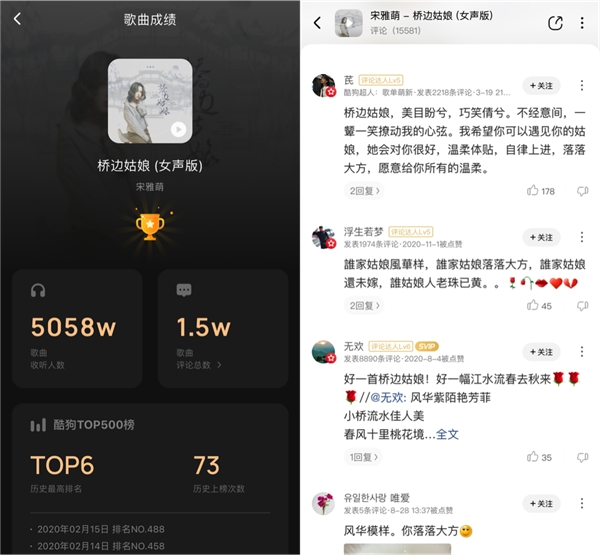This screenshot has width=600, height=555.
Task: Follow the commenter 无欢
Action: [x=541, y=352]
